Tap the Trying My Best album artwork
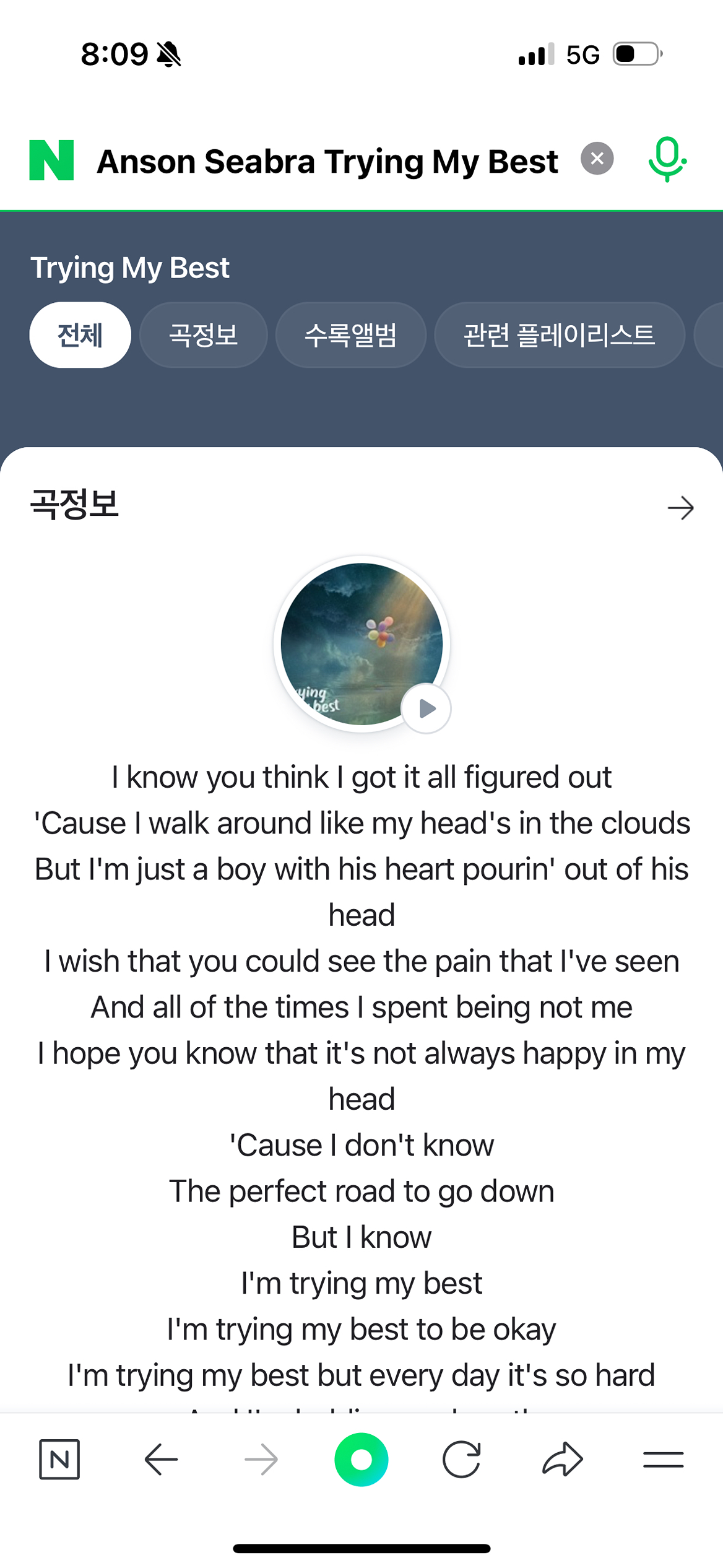Screen dimensions: 723x1568 point(361,643)
